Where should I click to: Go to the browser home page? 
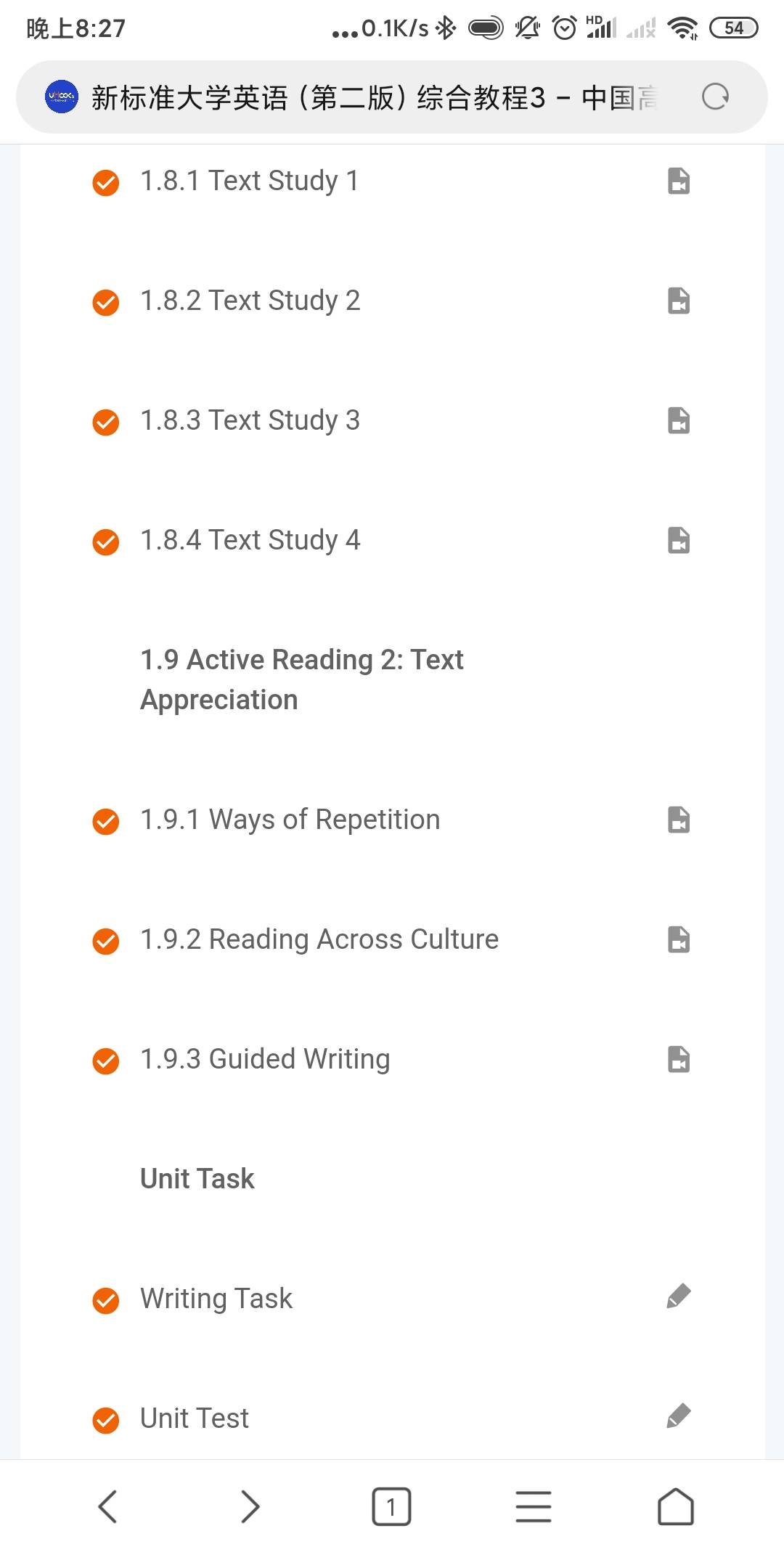coord(676,1506)
